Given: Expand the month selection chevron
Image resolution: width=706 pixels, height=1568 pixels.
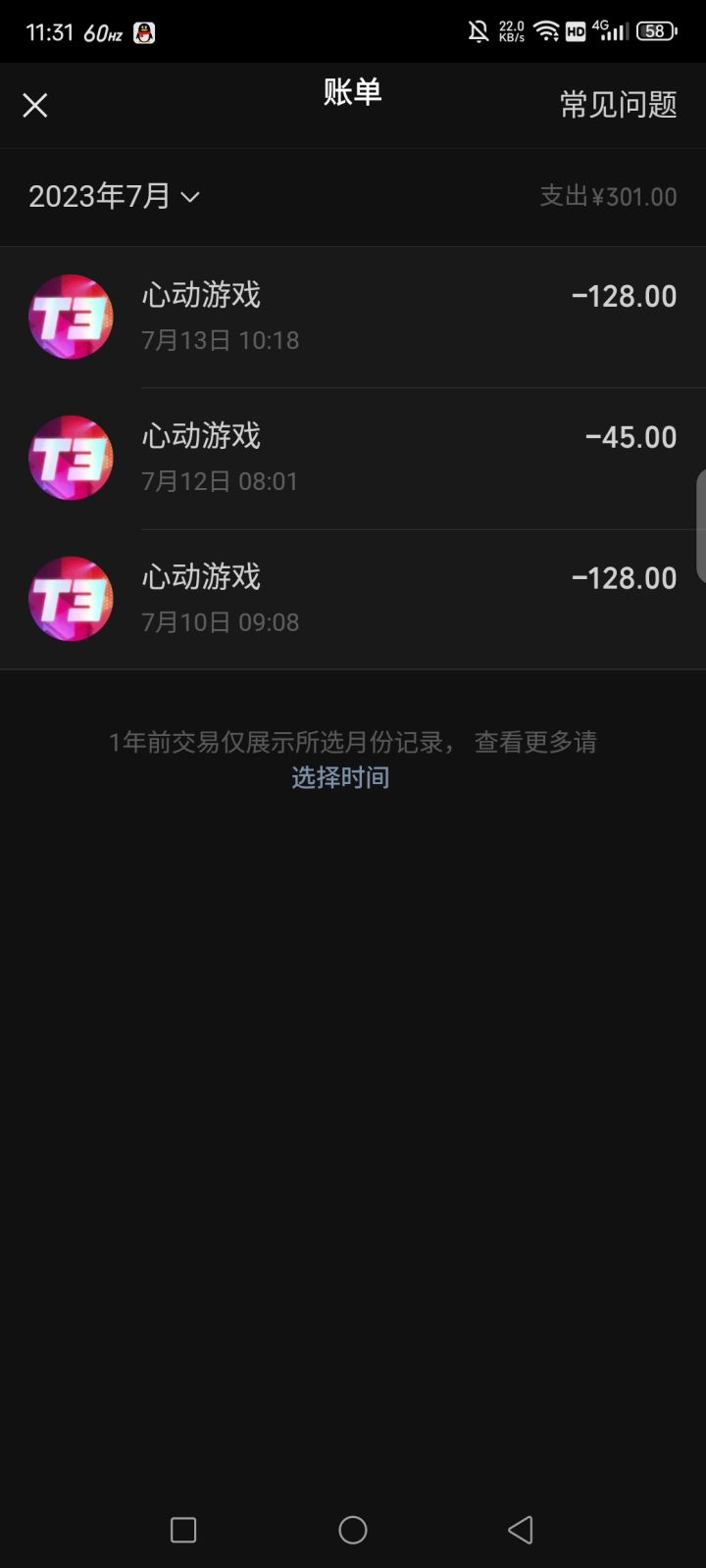Looking at the screenshot, I should point(190,198).
